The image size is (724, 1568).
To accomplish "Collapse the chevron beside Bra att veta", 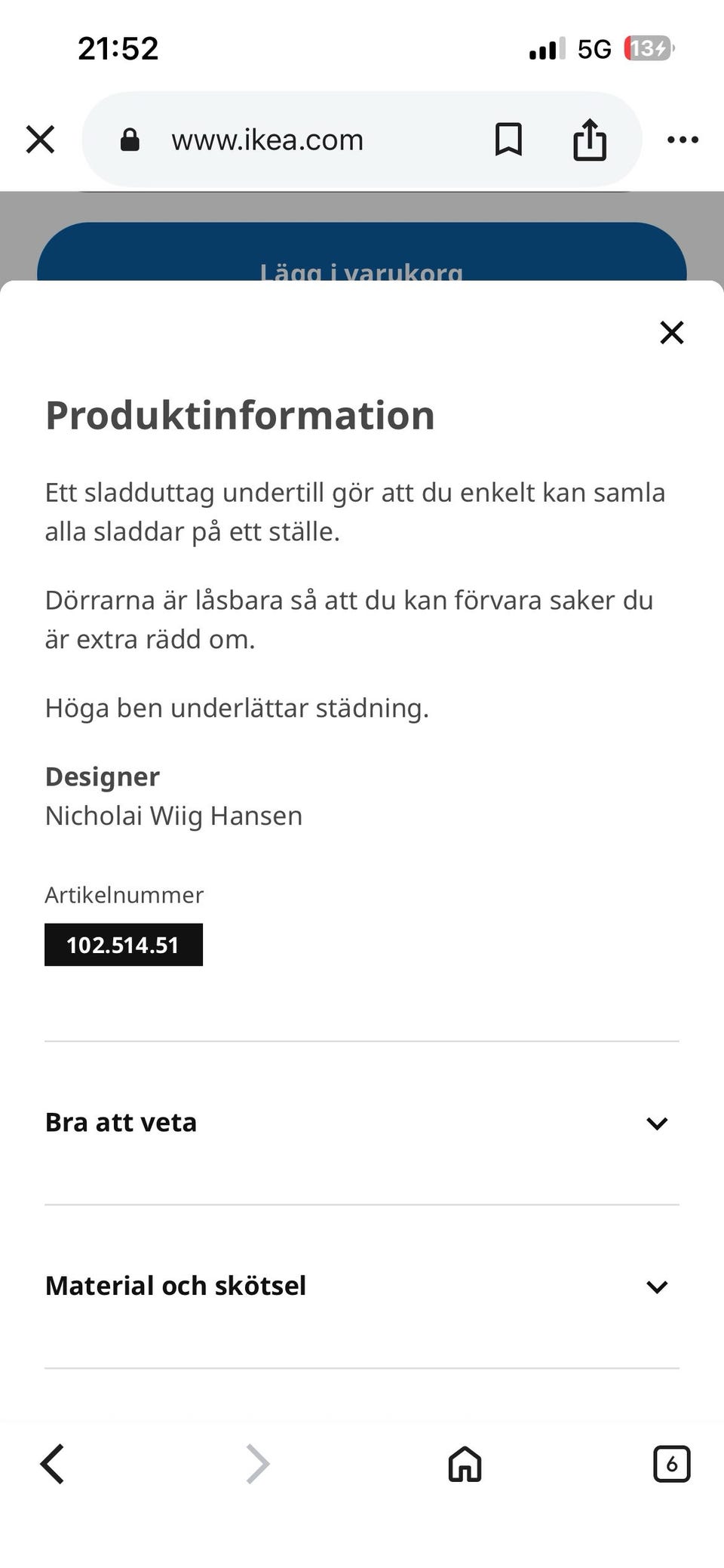I will point(656,1122).
